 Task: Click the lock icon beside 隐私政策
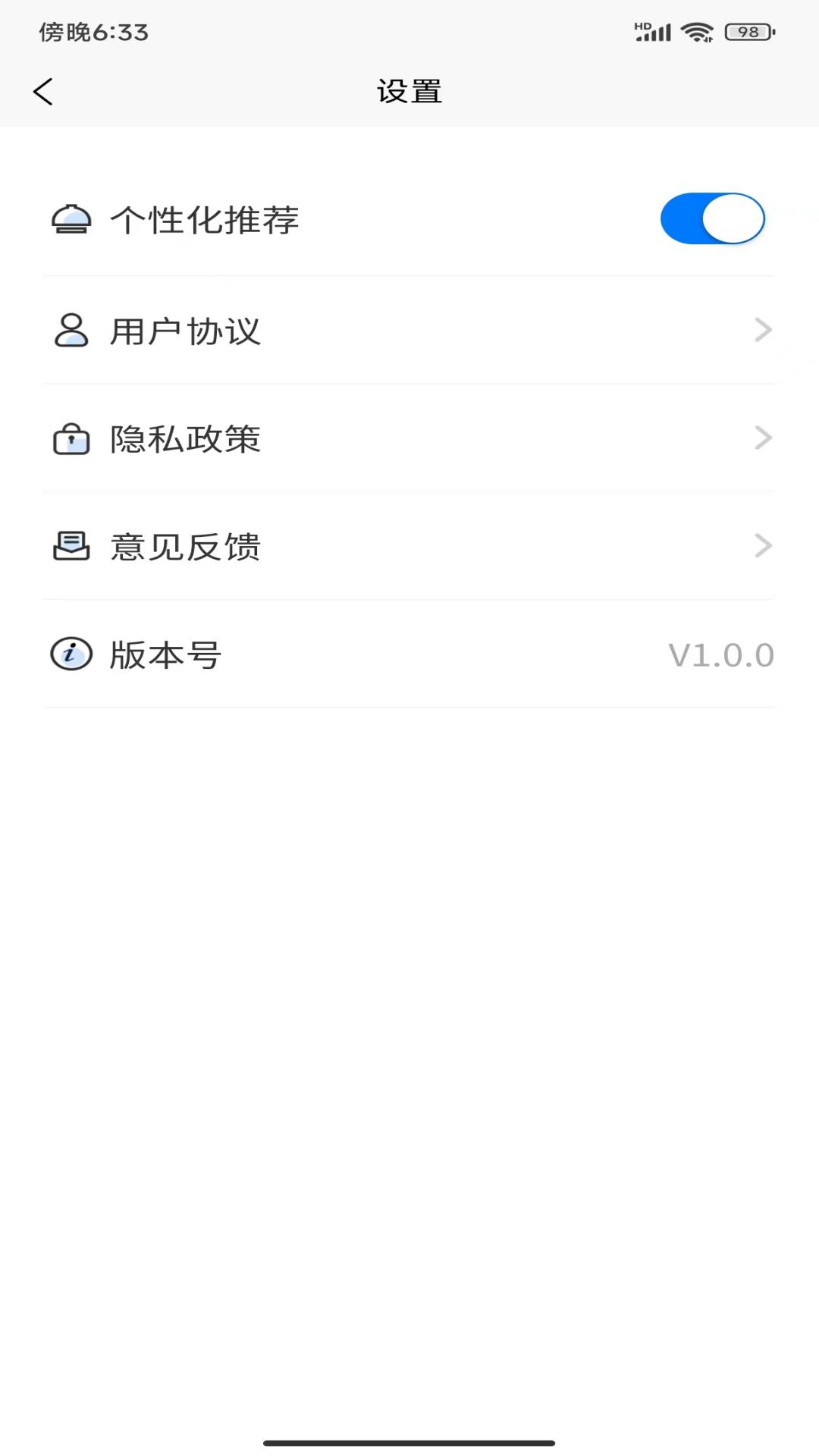(71, 438)
